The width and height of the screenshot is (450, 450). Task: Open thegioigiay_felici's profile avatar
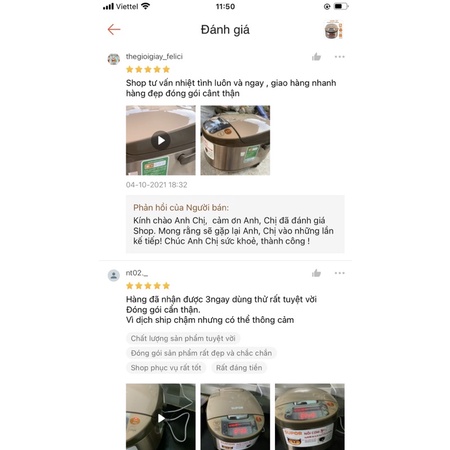click(114, 59)
